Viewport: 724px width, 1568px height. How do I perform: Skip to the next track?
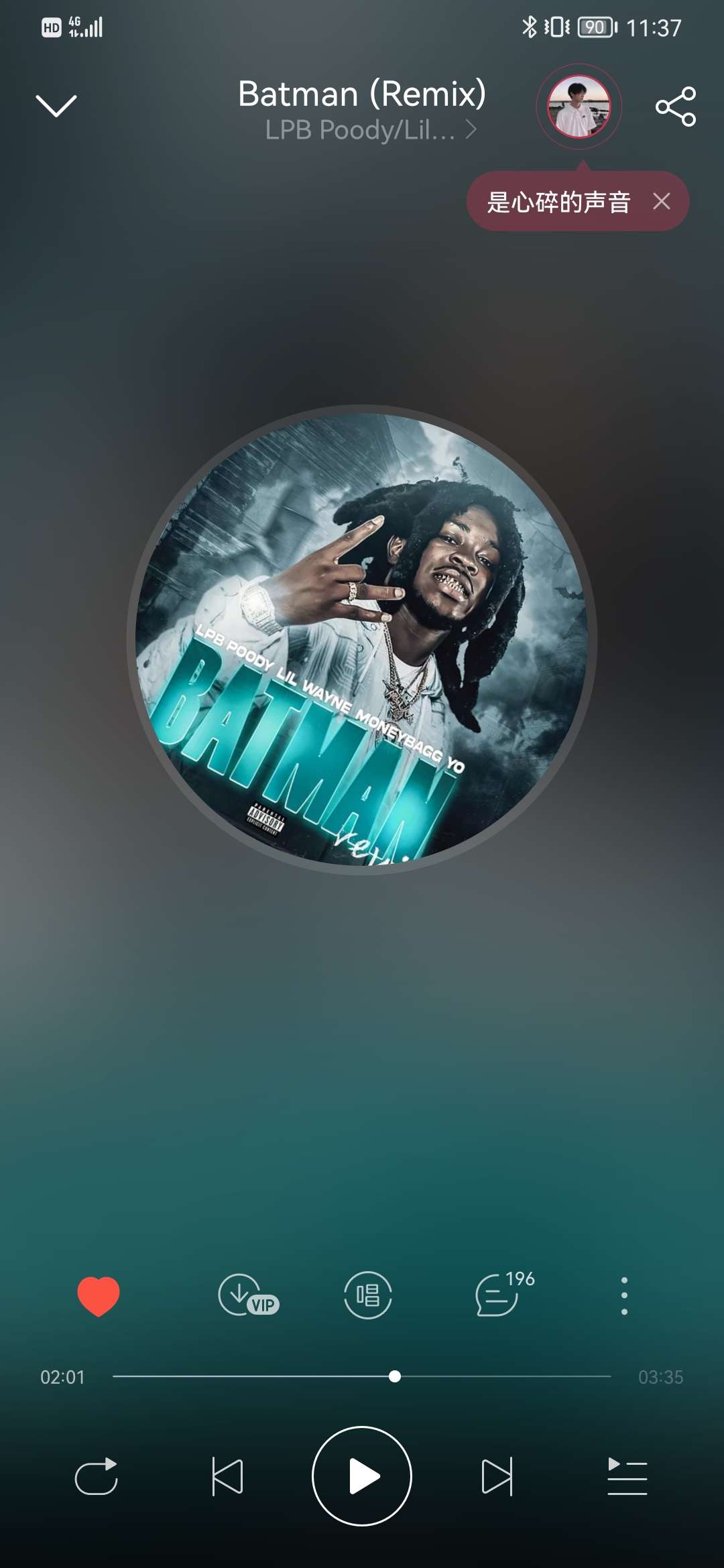pyautogui.click(x=497, y=1476)
